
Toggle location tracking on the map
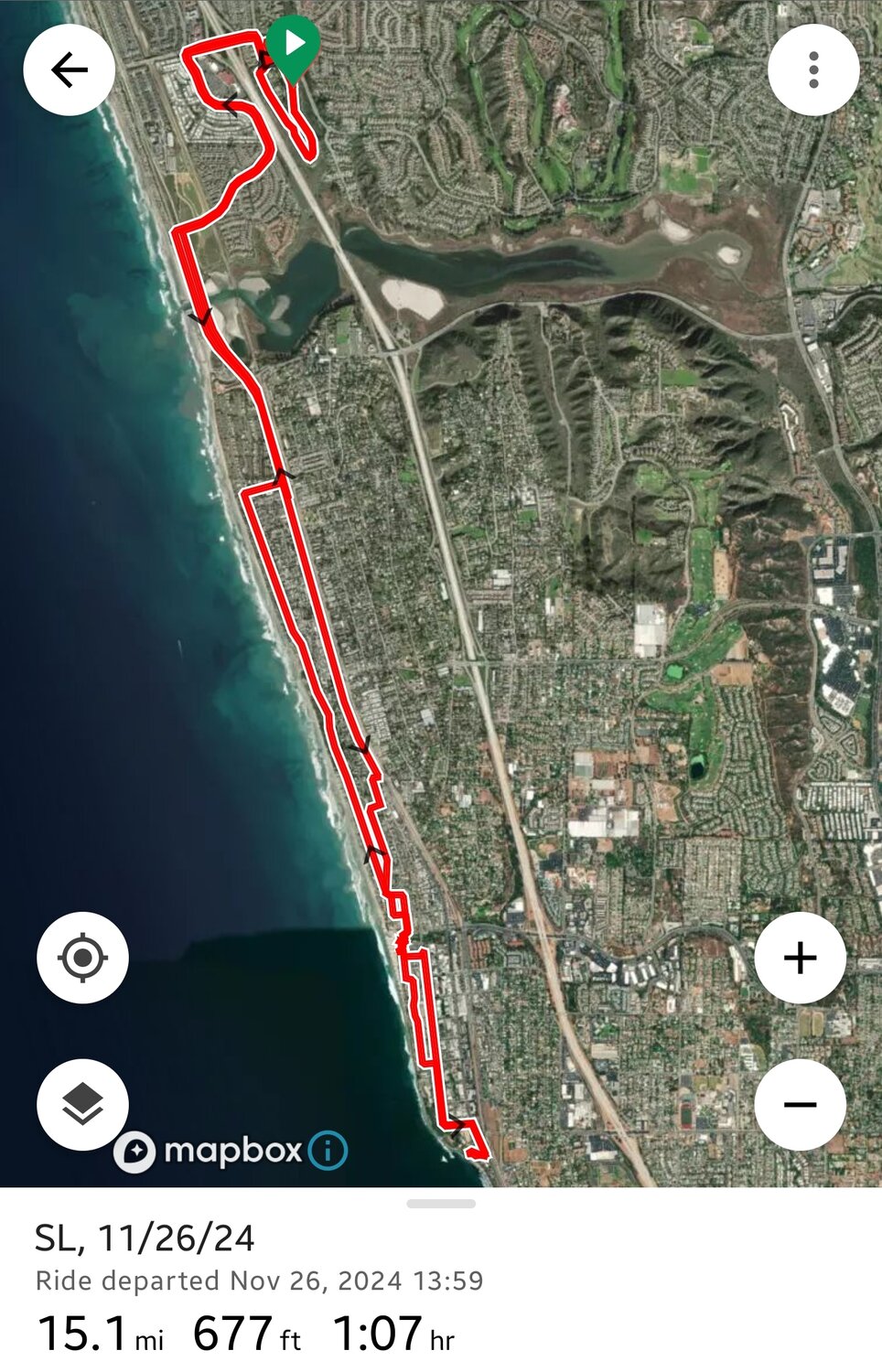[x=81, y=956]
